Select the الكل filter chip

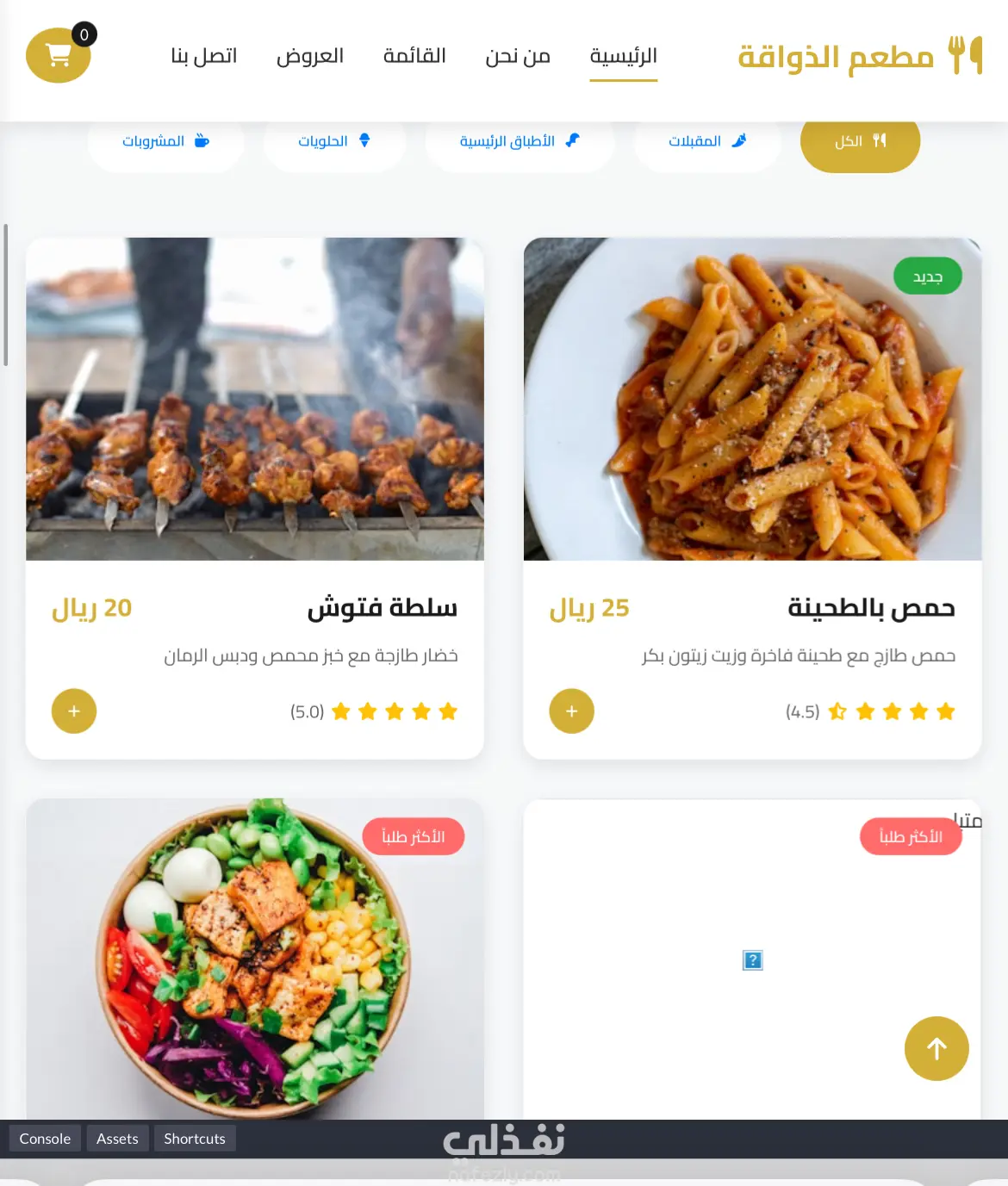click(860, 141)
